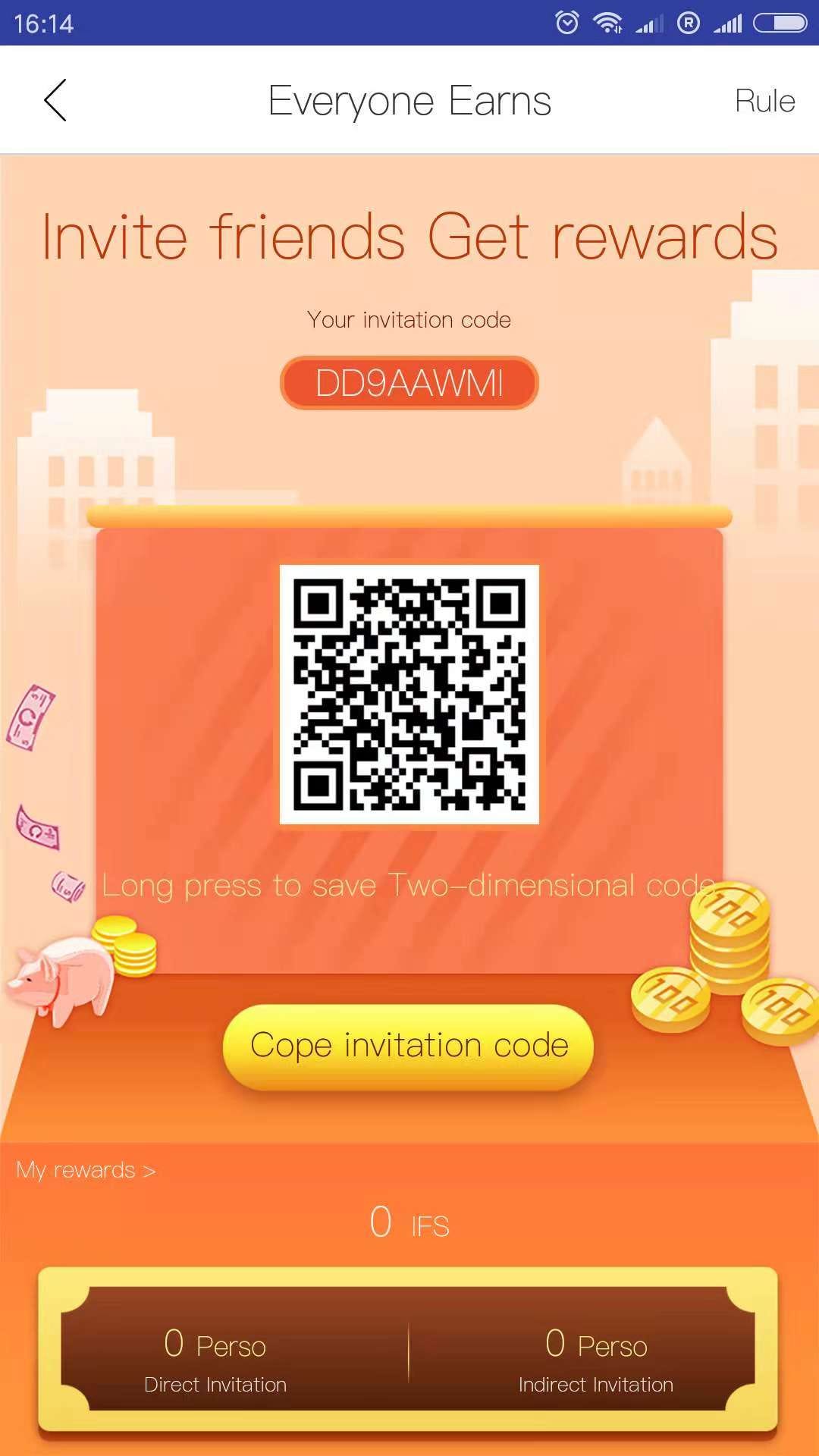Screen dimensions: 819x1456
Task: Tap the Cope invitation code button
Action: coord(409,1046)
